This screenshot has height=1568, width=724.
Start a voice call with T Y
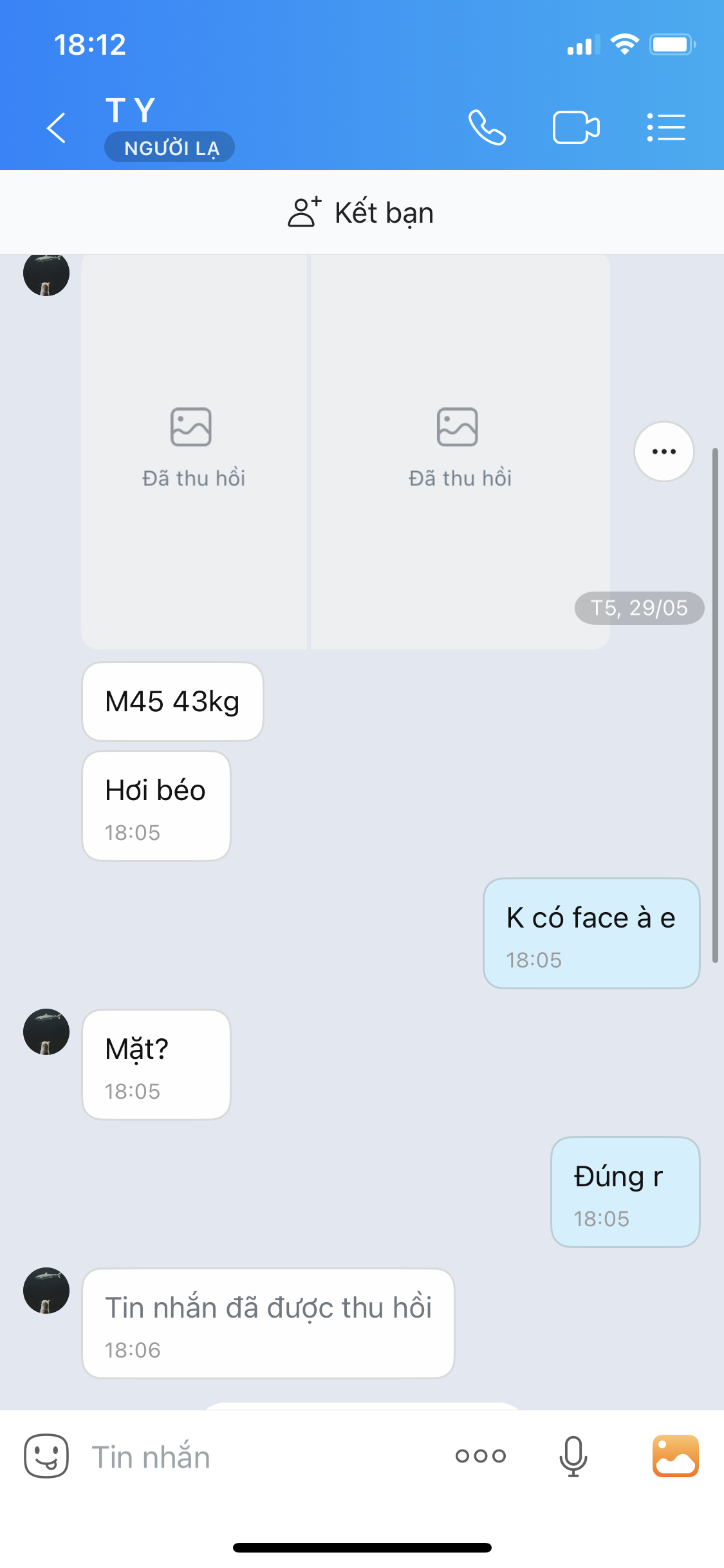487,127
